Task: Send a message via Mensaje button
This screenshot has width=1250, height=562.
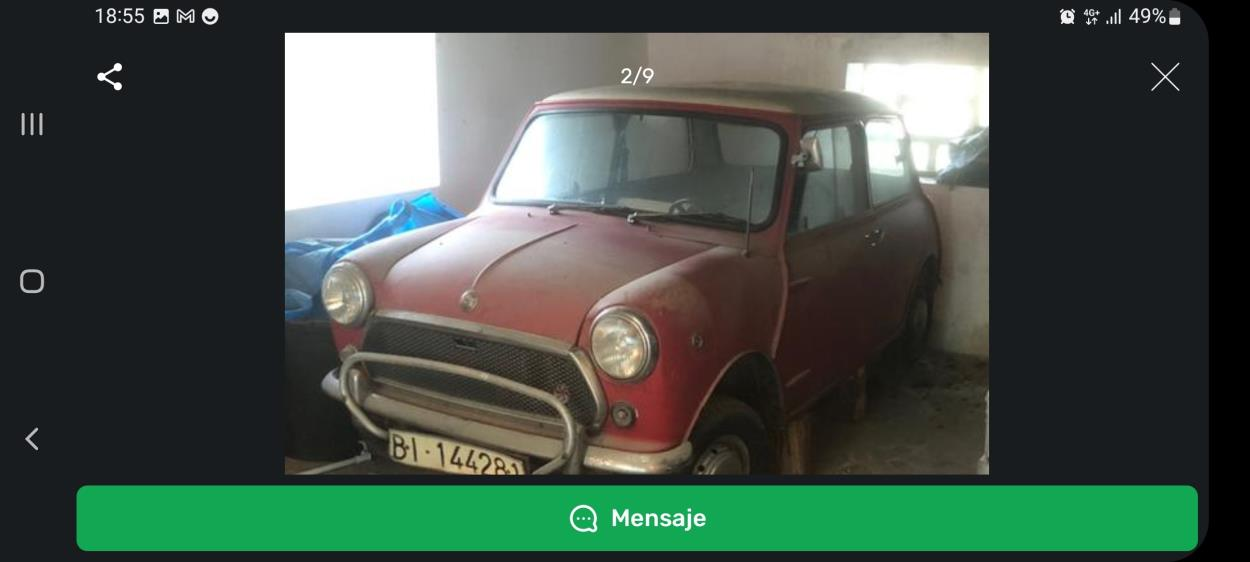Action: coord(637,518)
